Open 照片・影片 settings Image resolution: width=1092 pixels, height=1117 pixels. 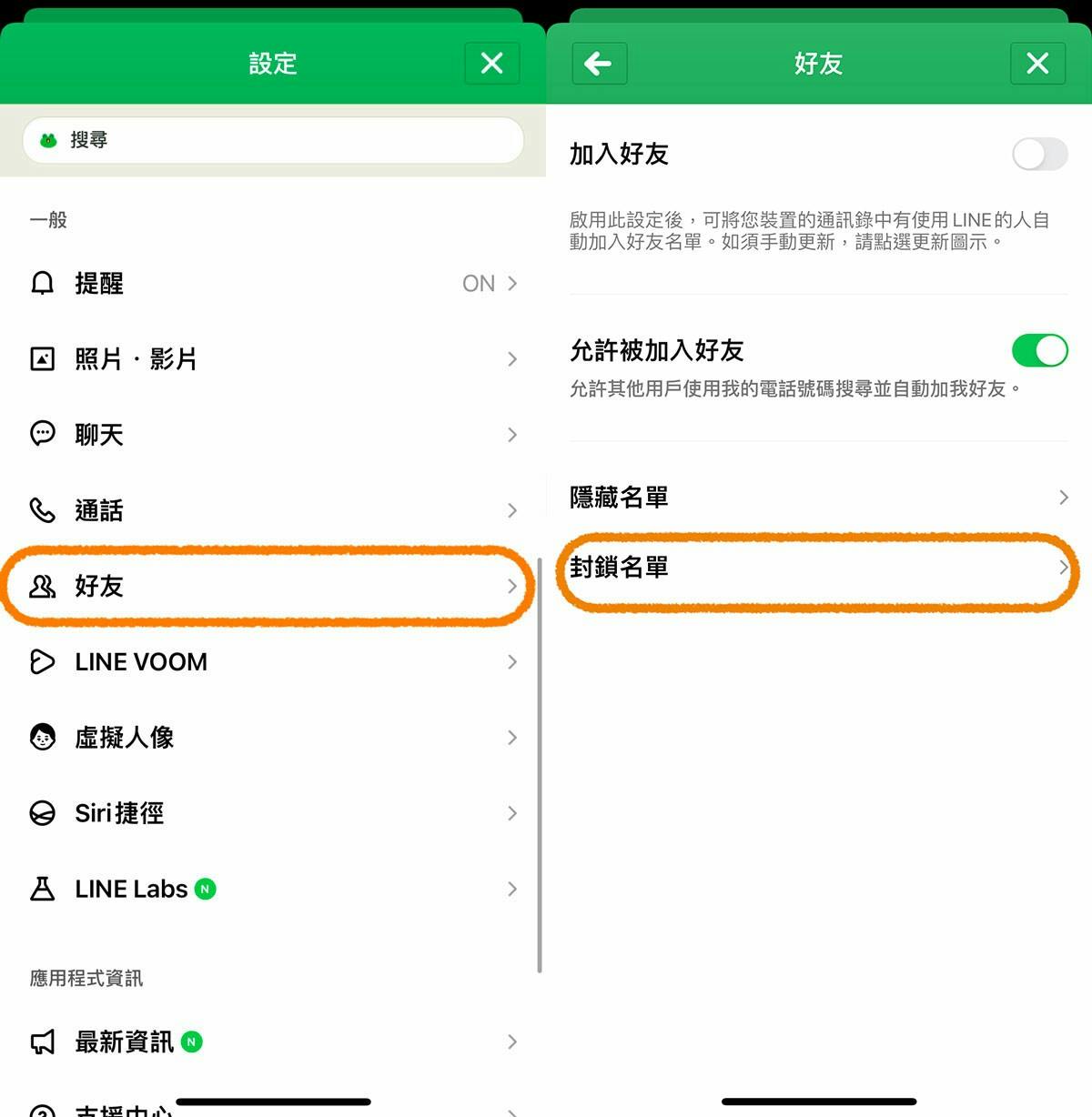273,359
